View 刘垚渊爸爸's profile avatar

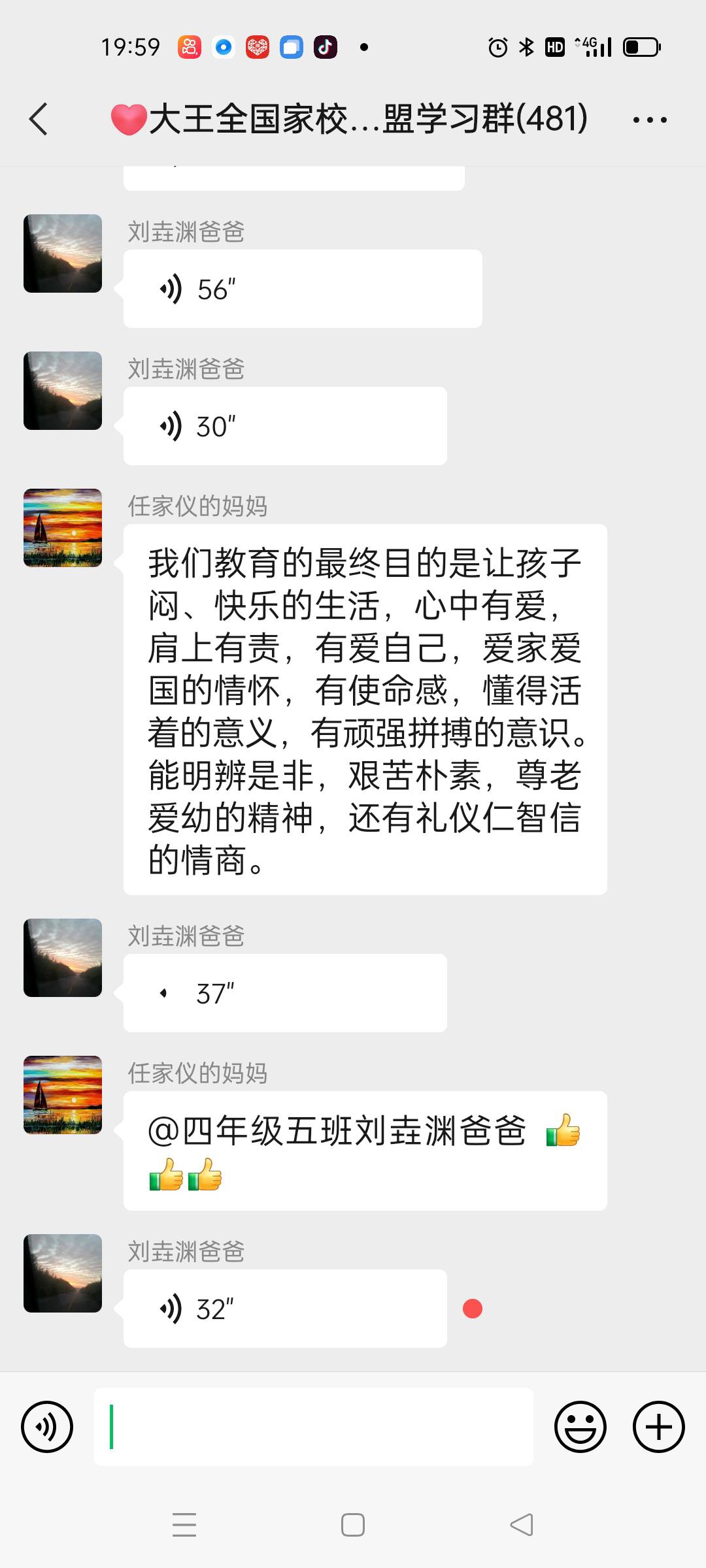(x=63, y=253)
